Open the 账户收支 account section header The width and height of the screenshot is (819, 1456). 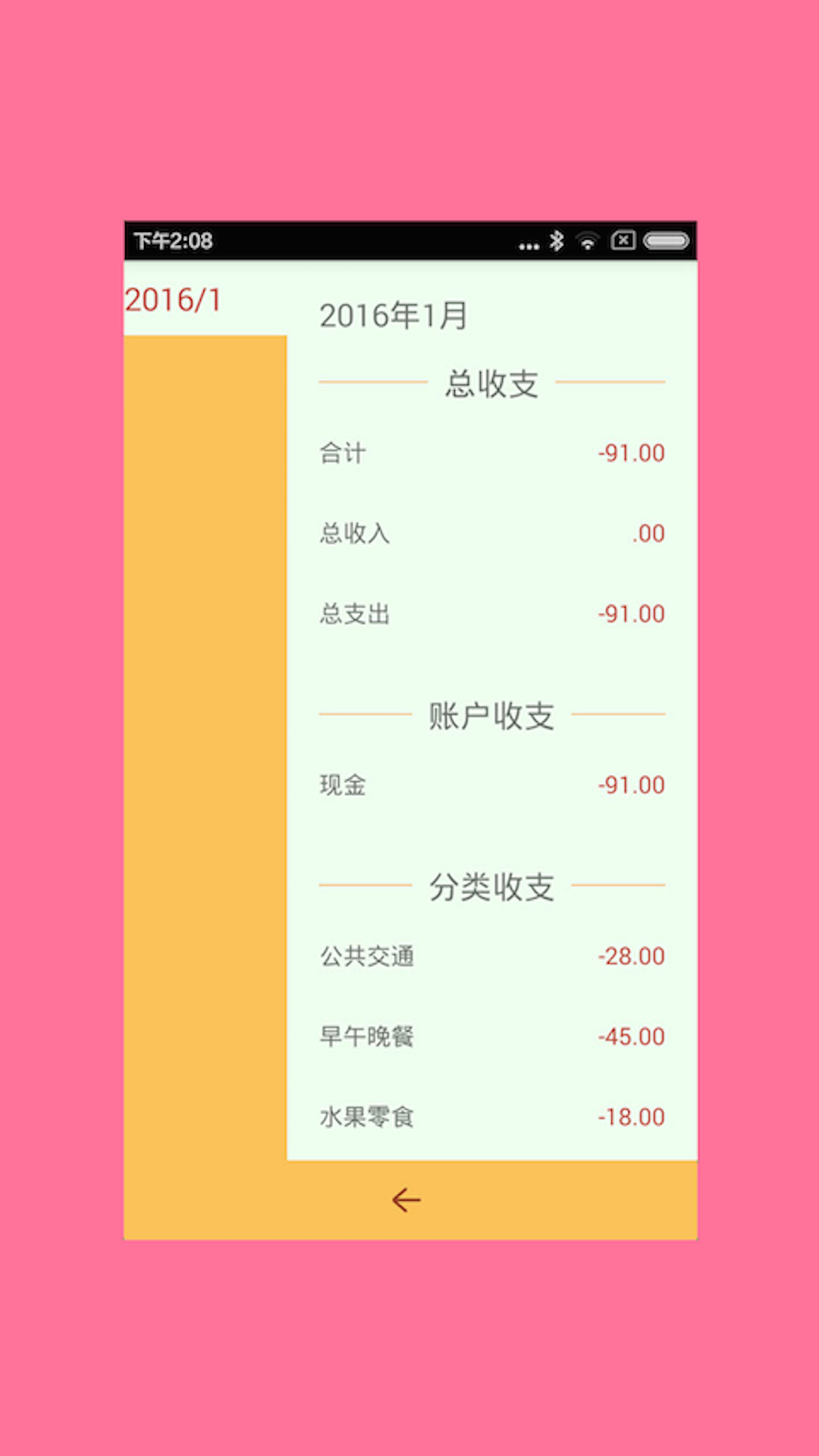[493, 714]
